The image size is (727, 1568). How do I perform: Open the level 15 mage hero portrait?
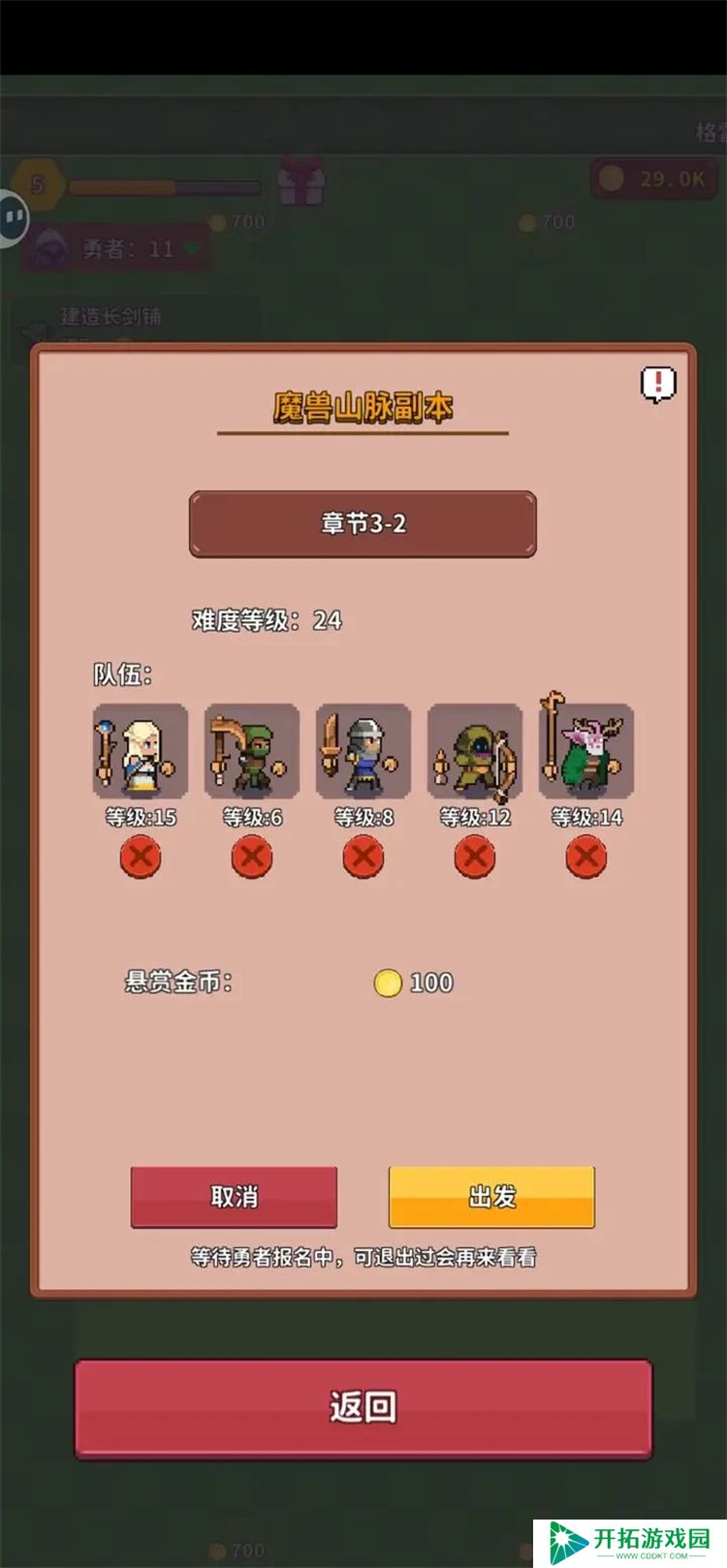point(141,751)
